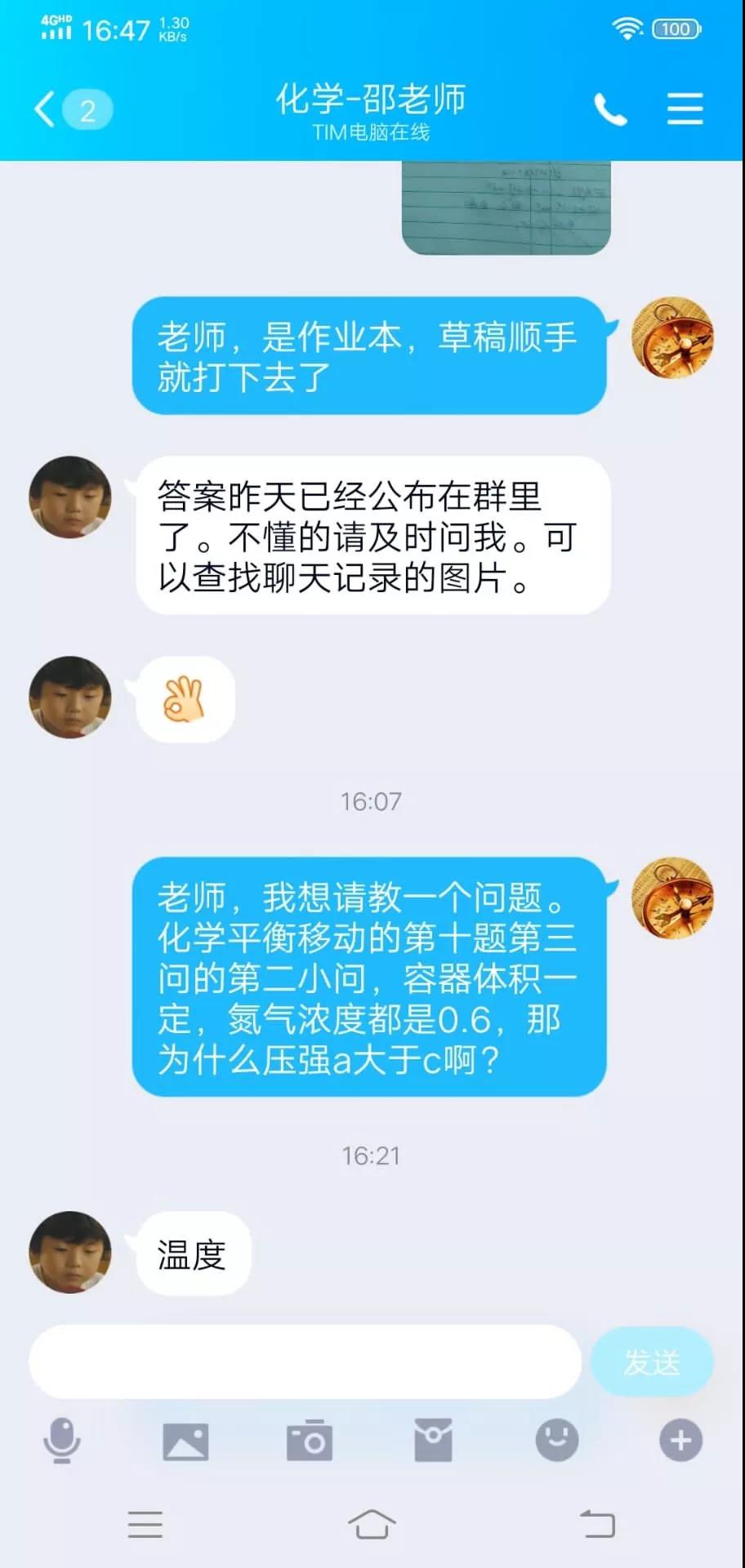Viewport: 745px width, 1568px height.
Task: Open the red packet icon
Action: click(433, 1441)
